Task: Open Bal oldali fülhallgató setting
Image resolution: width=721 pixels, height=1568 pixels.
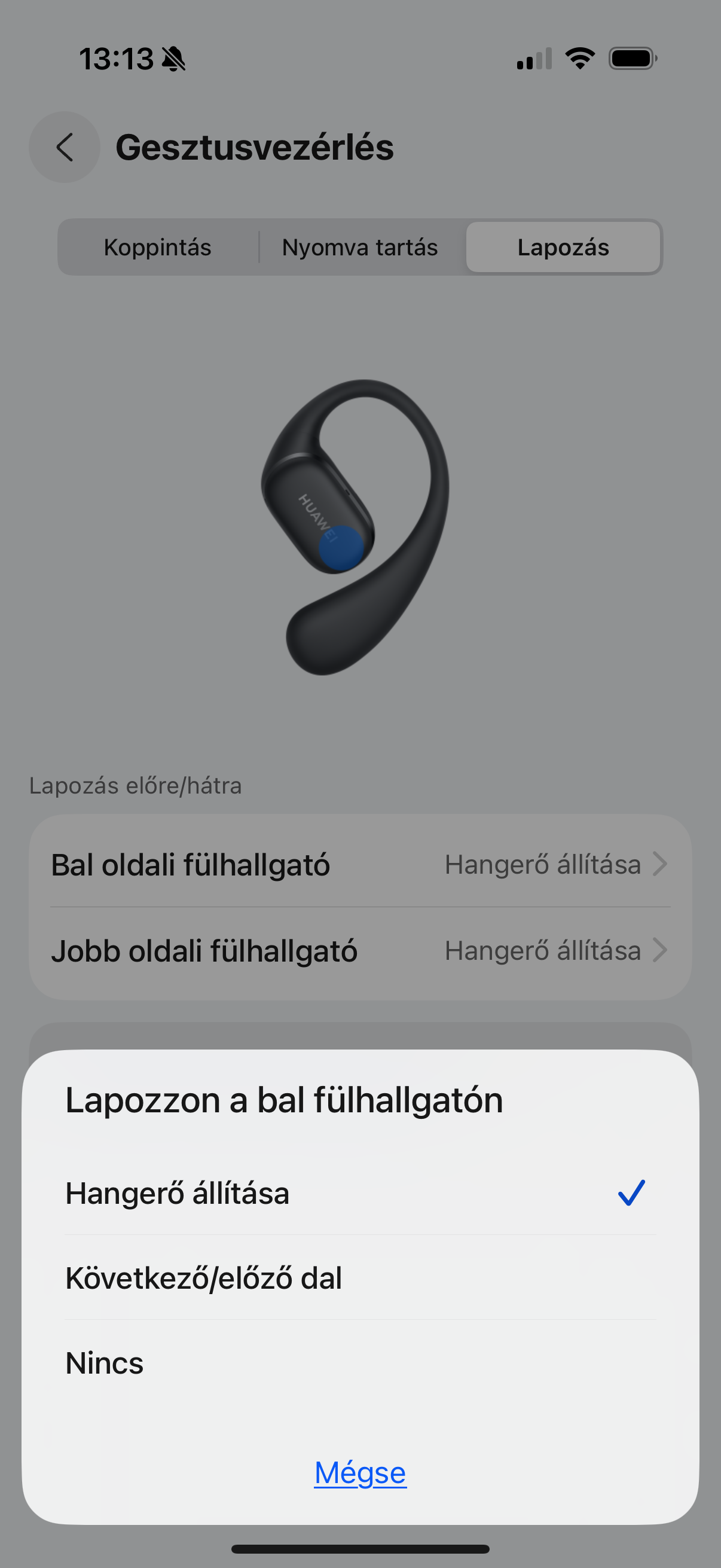Action: (360, 864)
